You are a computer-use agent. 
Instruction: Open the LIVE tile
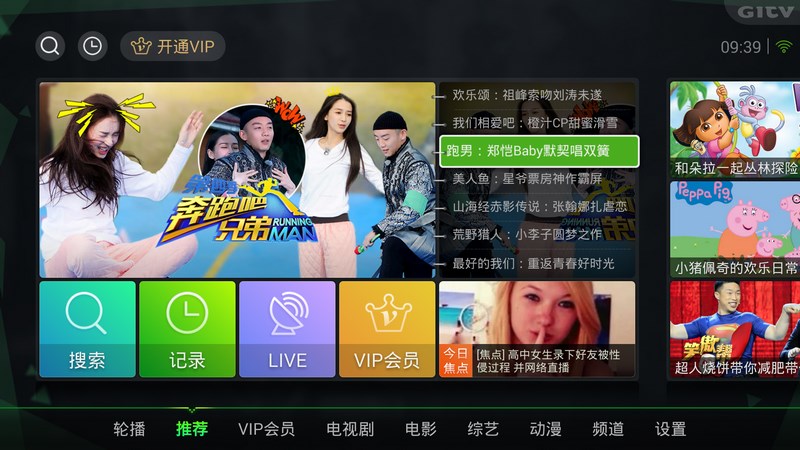(287, 329)
